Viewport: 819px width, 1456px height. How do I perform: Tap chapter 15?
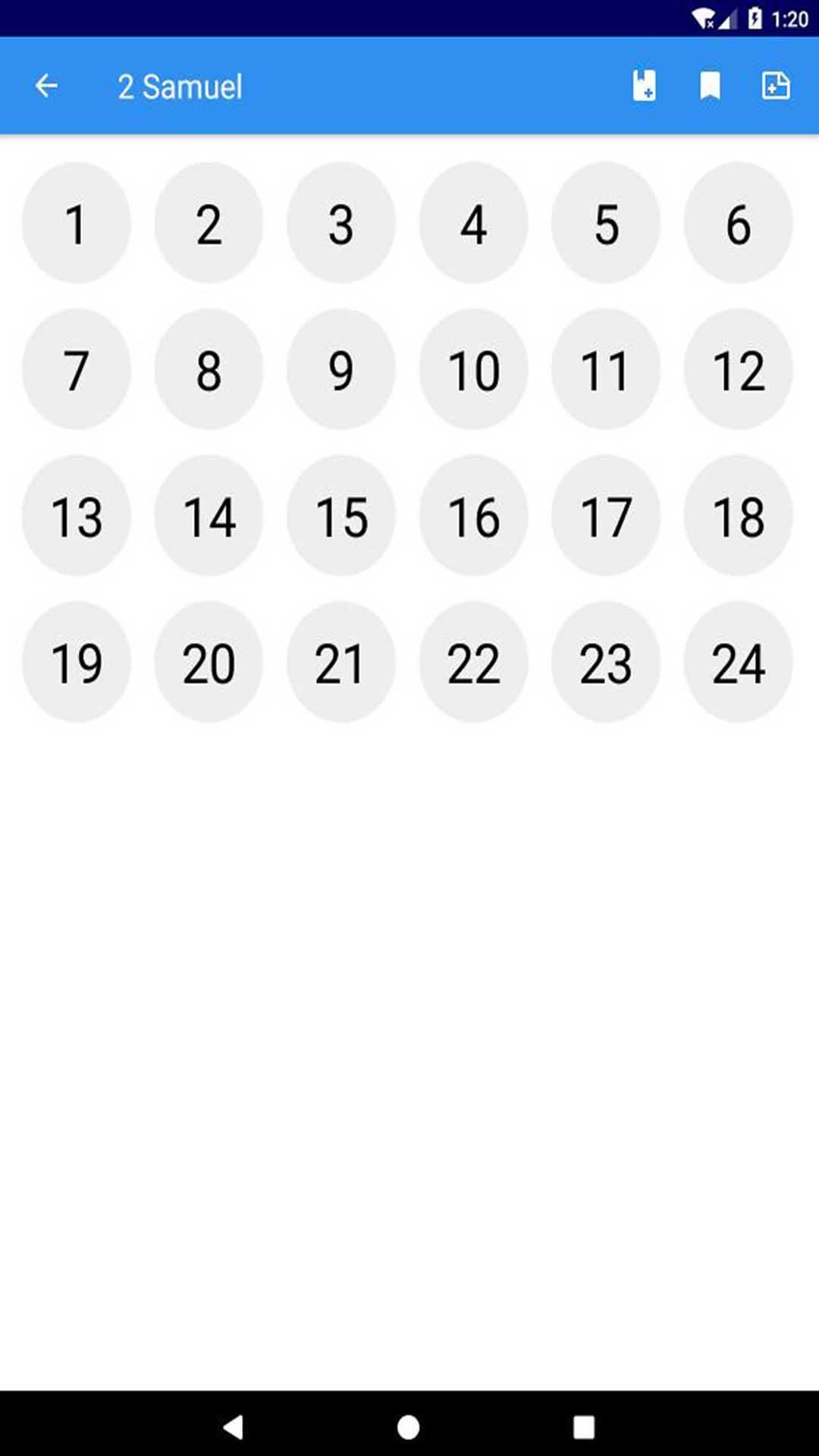click(341, 516)
